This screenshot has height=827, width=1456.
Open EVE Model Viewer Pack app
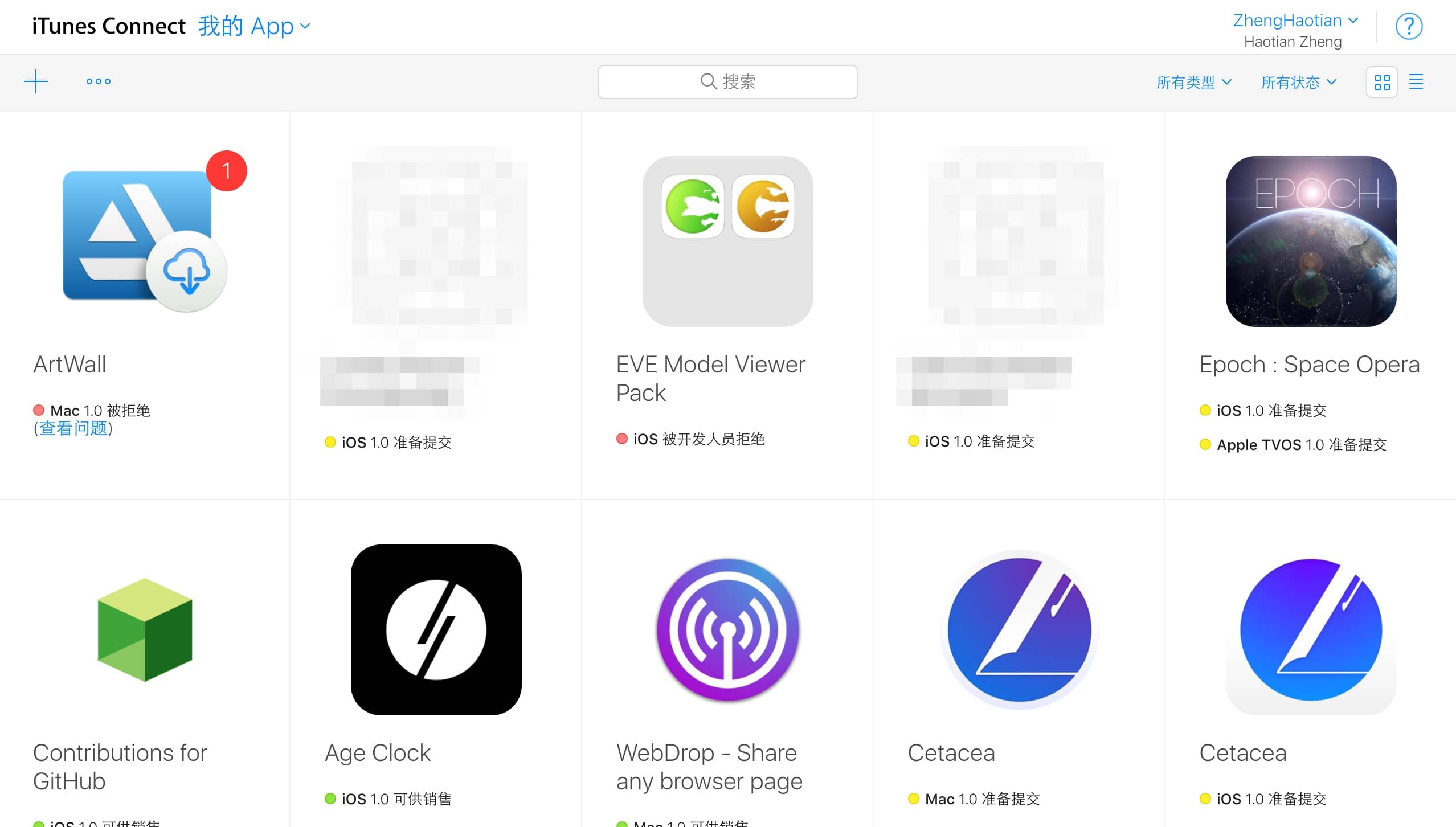(x=727, y=241)
